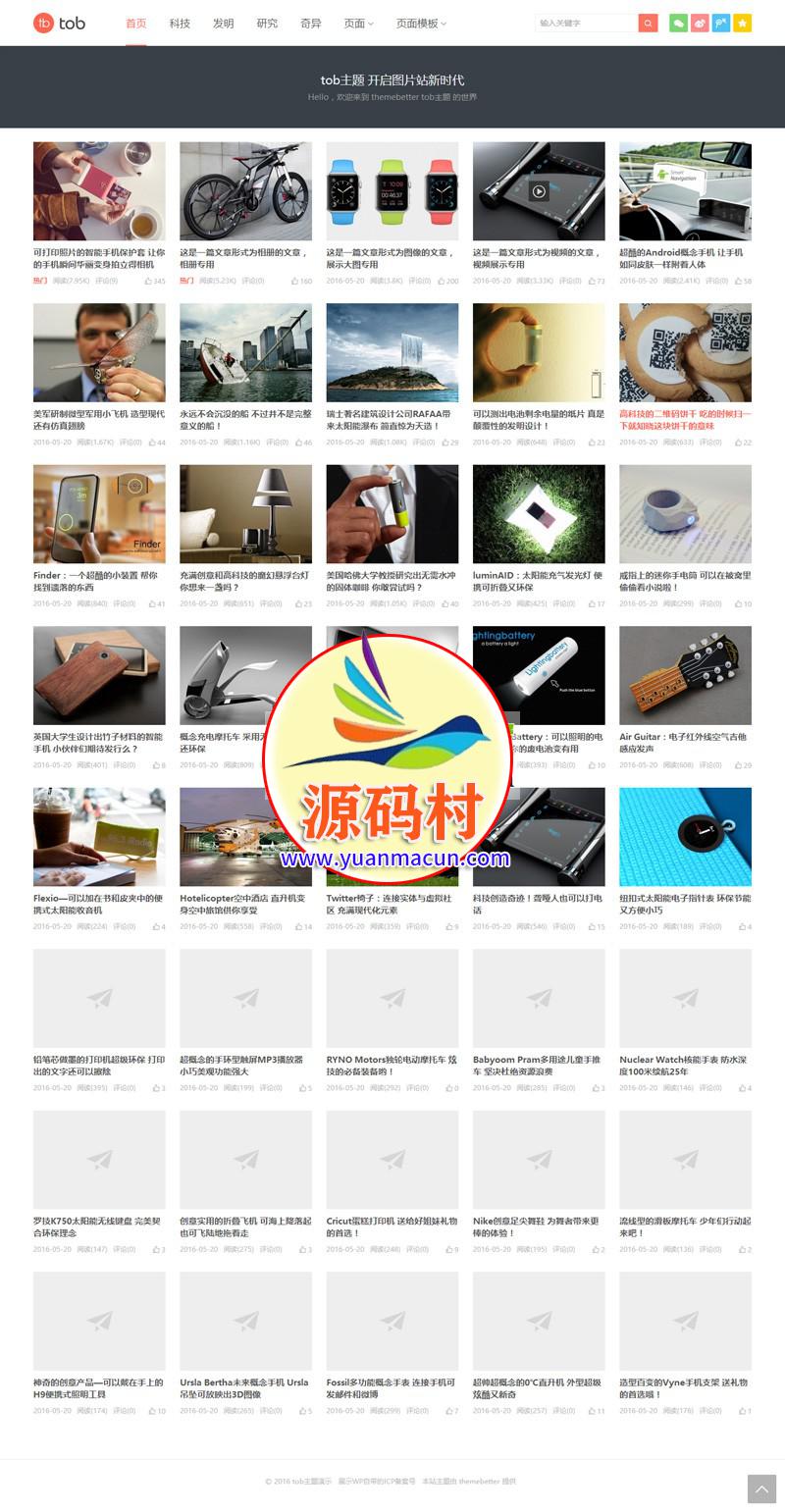Tap the red search button
Viewport: 785px width, 1512px height.
648,23
